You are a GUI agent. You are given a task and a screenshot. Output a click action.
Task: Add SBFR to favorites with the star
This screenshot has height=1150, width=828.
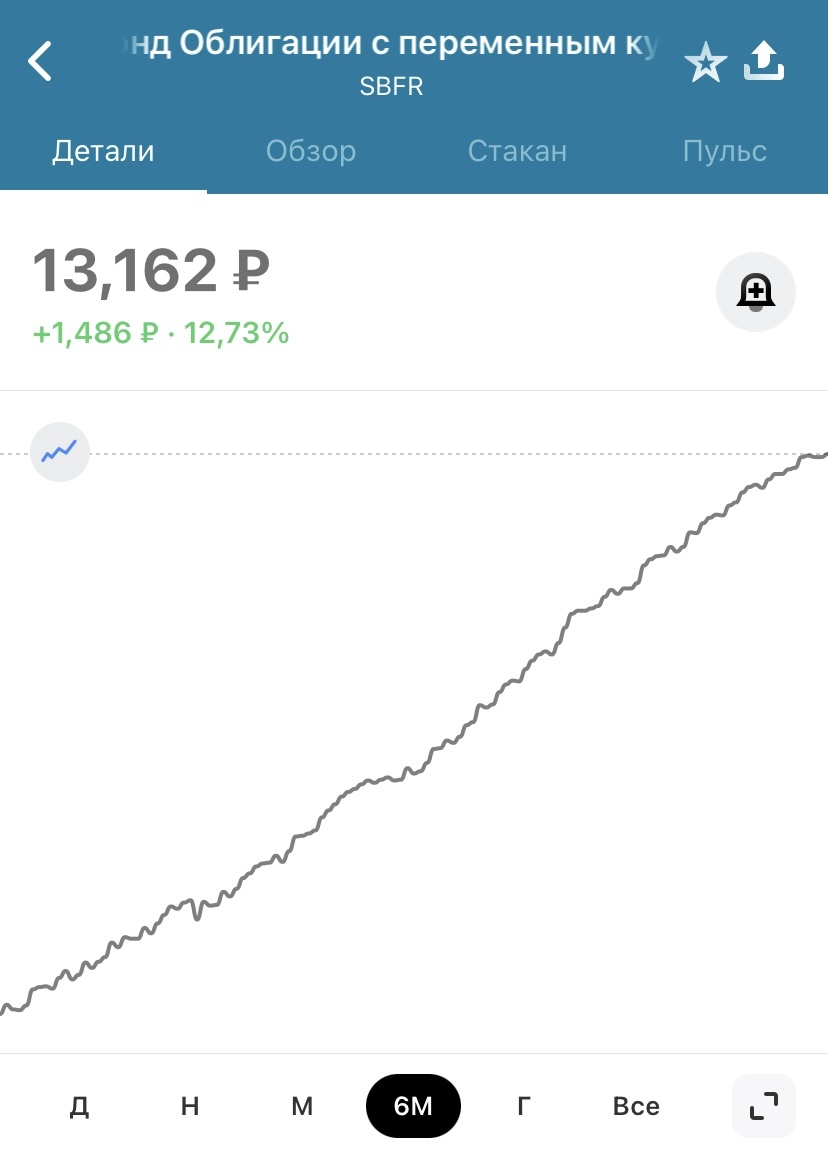(x=705, y=65)
